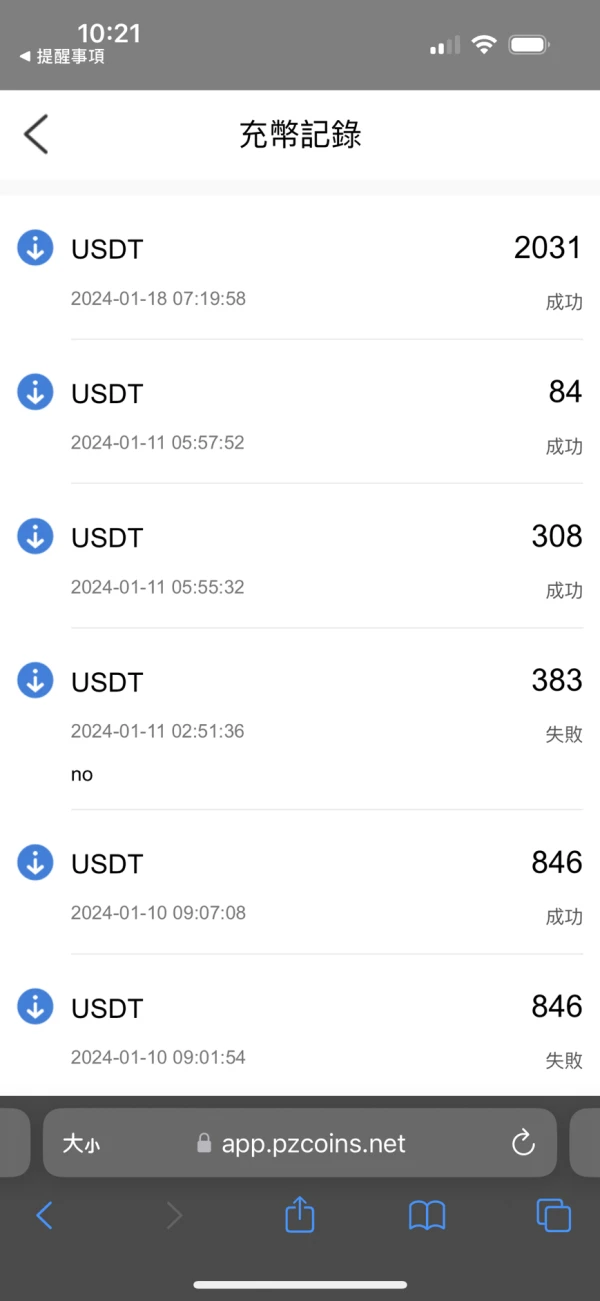This screenshot has height=1301, width=600.
Task: Go to the previous page in Safari
Action: [44, 1215]
